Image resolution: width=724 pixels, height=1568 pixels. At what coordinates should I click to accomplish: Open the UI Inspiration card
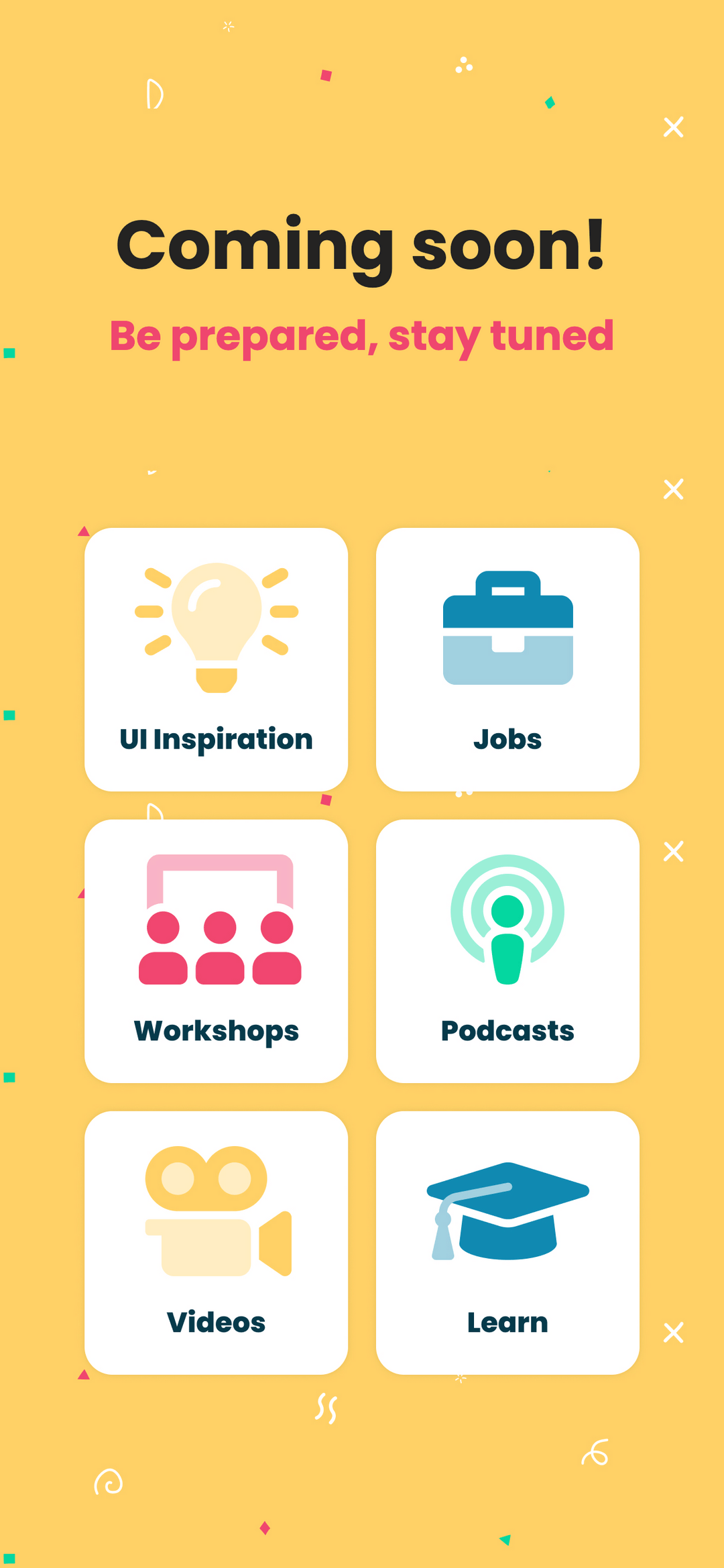pyautogui.click(x=216, y=659)
